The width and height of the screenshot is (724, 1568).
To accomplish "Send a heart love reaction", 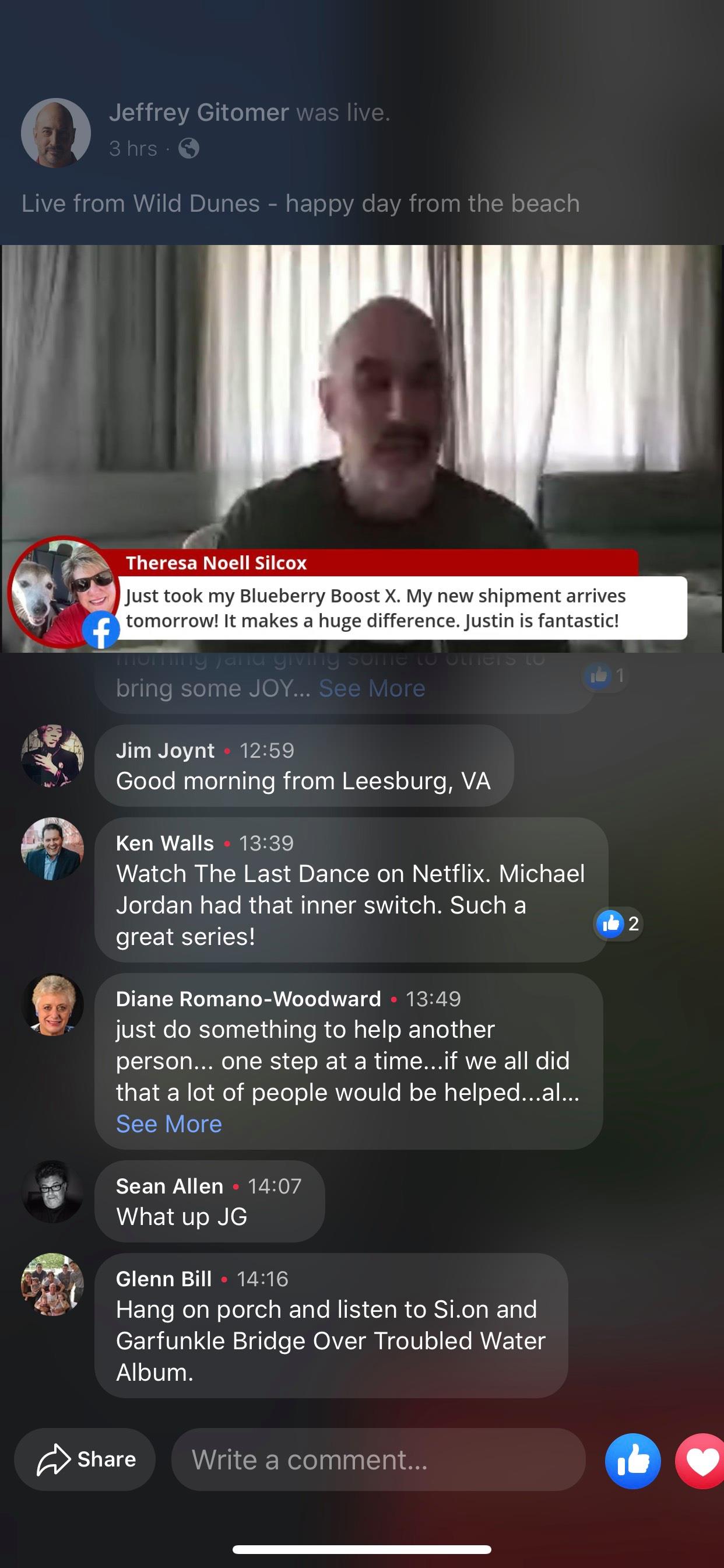I will pos(700,1461).
